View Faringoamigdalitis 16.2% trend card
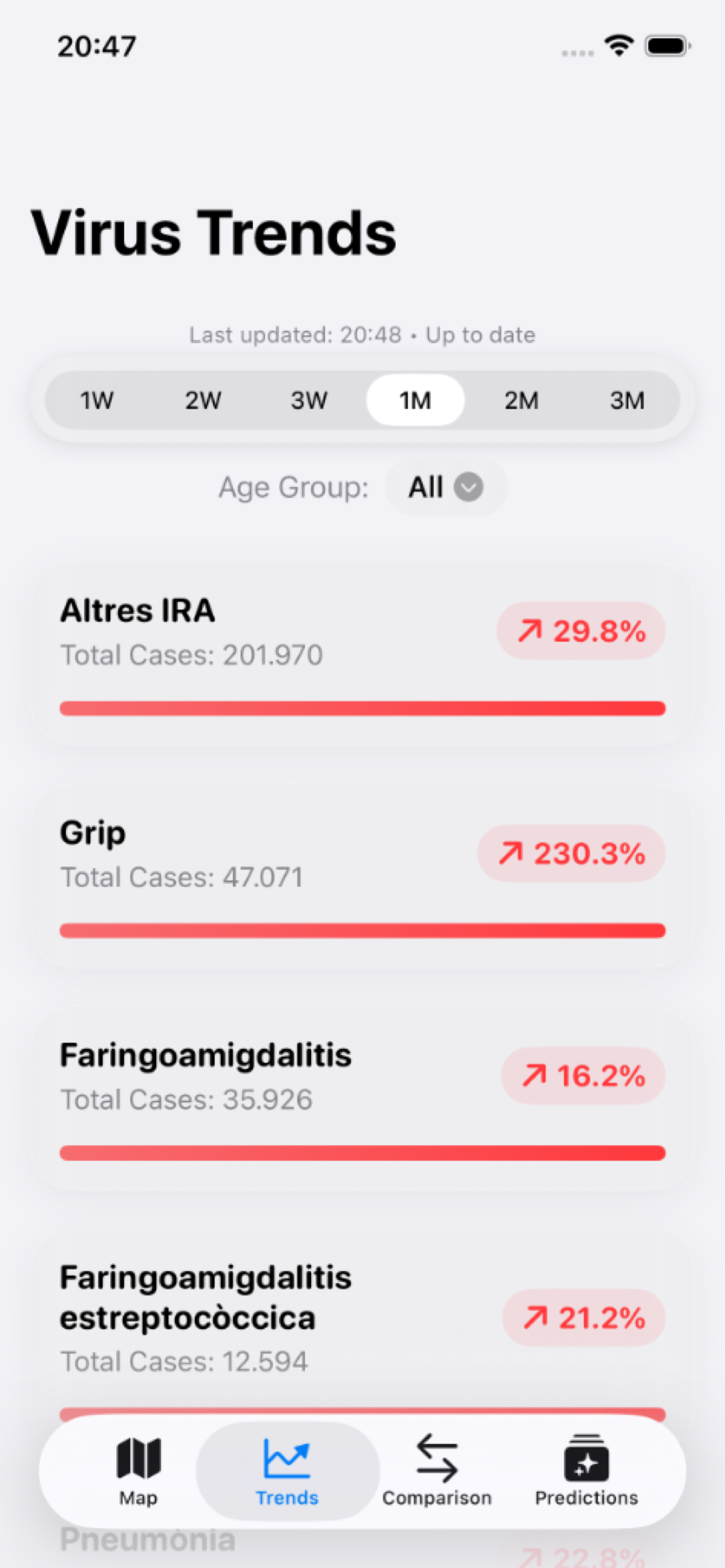Image resolution: width=725 pixels, height=1568 pixels. click(361, 1099)
